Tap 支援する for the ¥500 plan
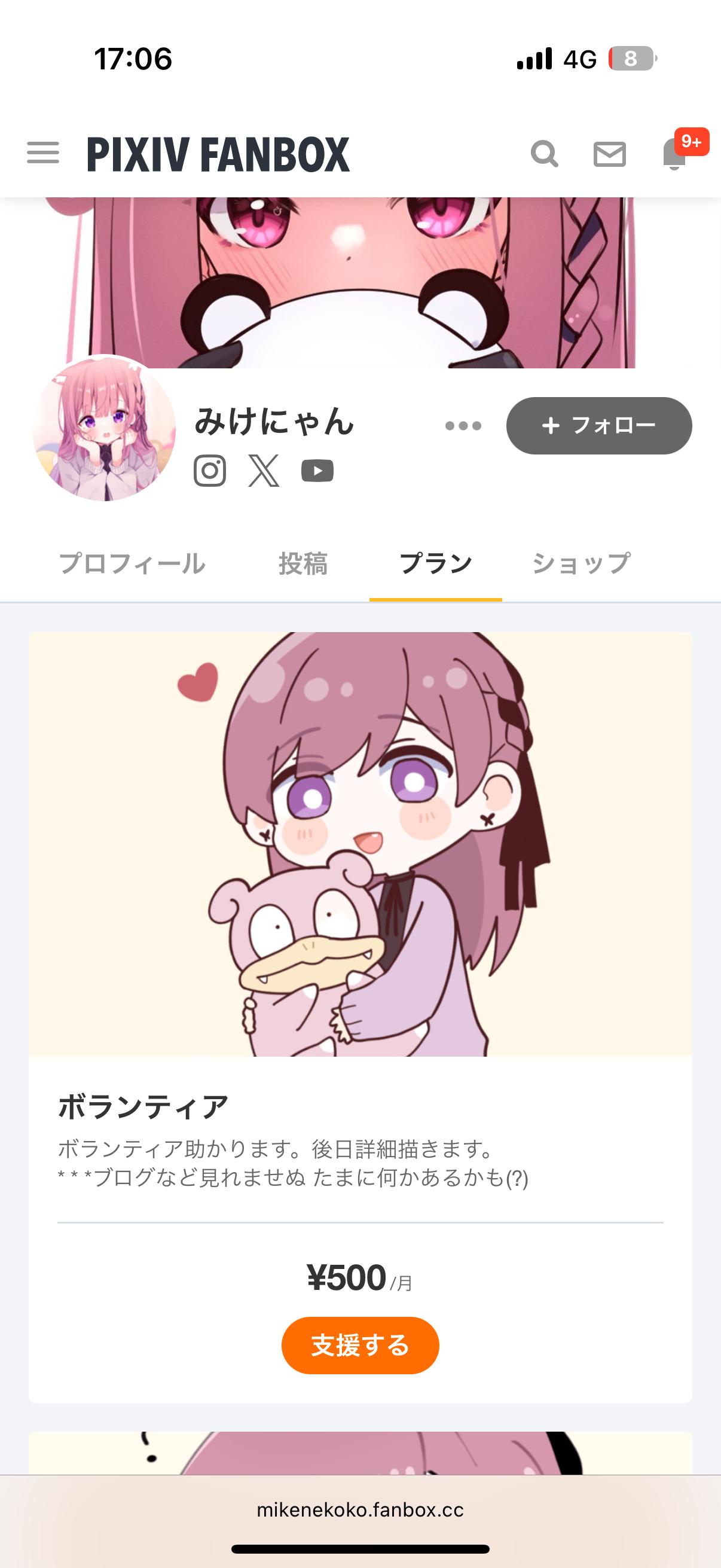Screen dimensions: 721x1568 [x=360, y=1344]
